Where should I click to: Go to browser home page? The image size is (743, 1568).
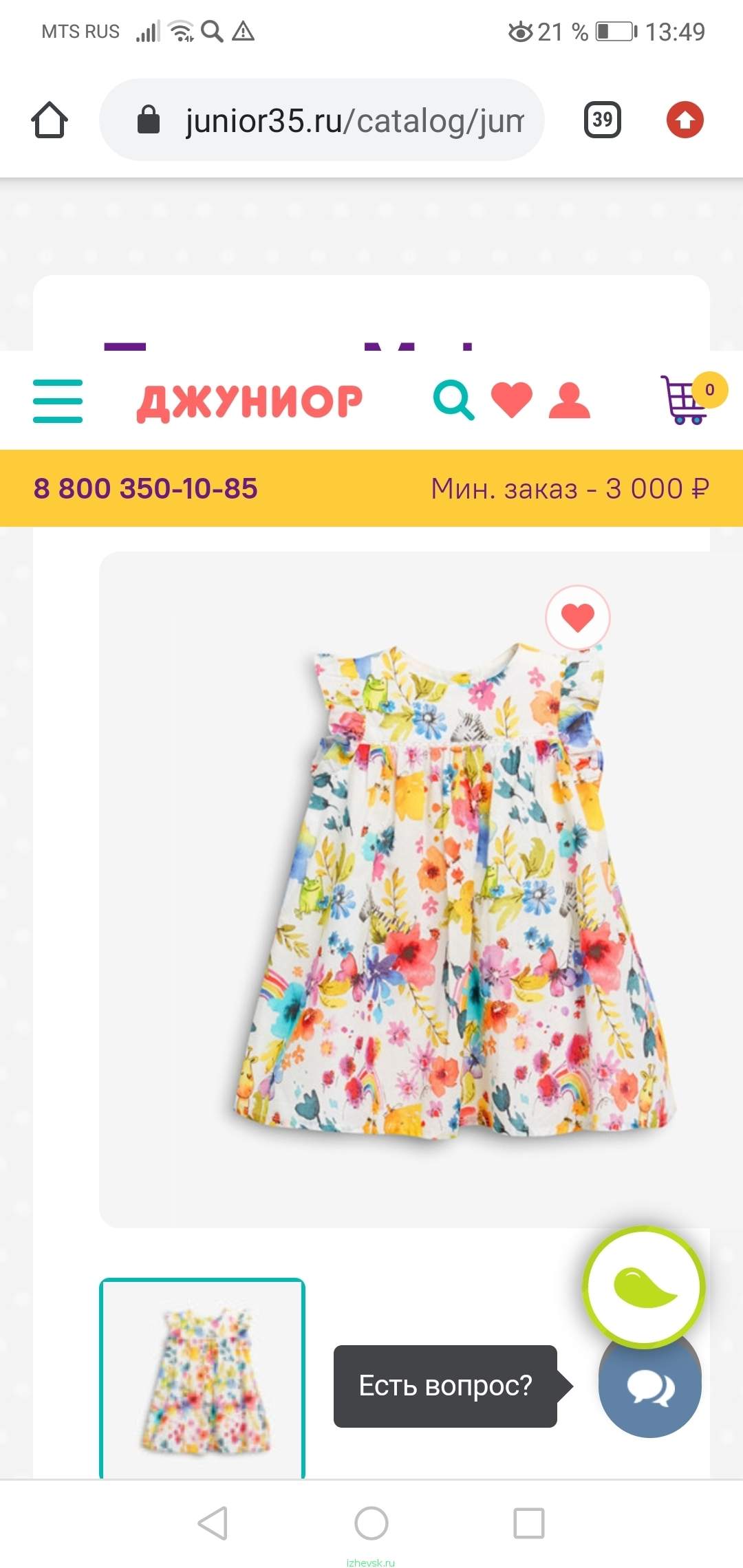(50, 120)
